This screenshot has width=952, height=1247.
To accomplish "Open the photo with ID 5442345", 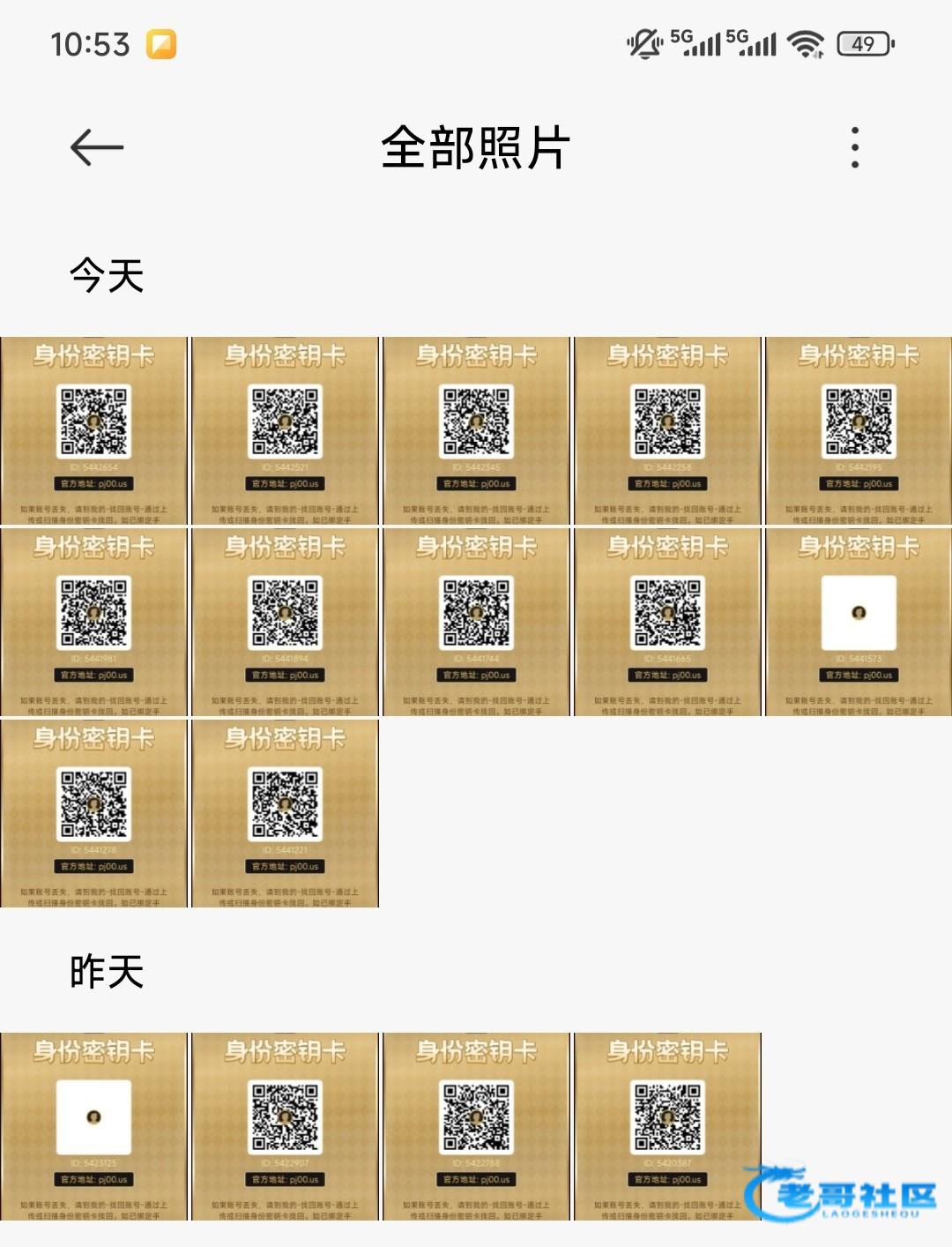I will (476, 430).
